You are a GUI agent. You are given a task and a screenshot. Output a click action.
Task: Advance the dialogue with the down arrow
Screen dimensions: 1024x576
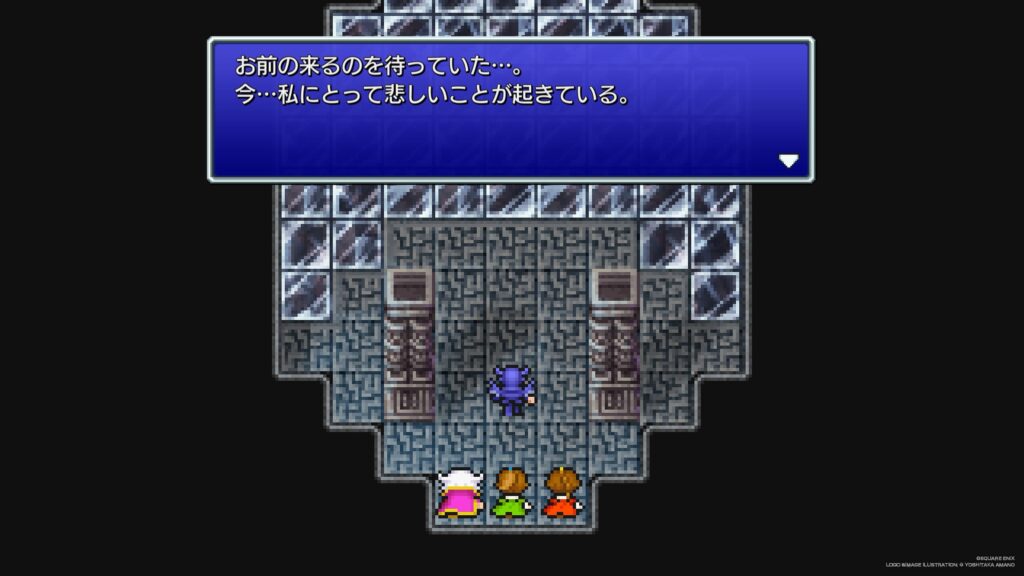[788, 161]
